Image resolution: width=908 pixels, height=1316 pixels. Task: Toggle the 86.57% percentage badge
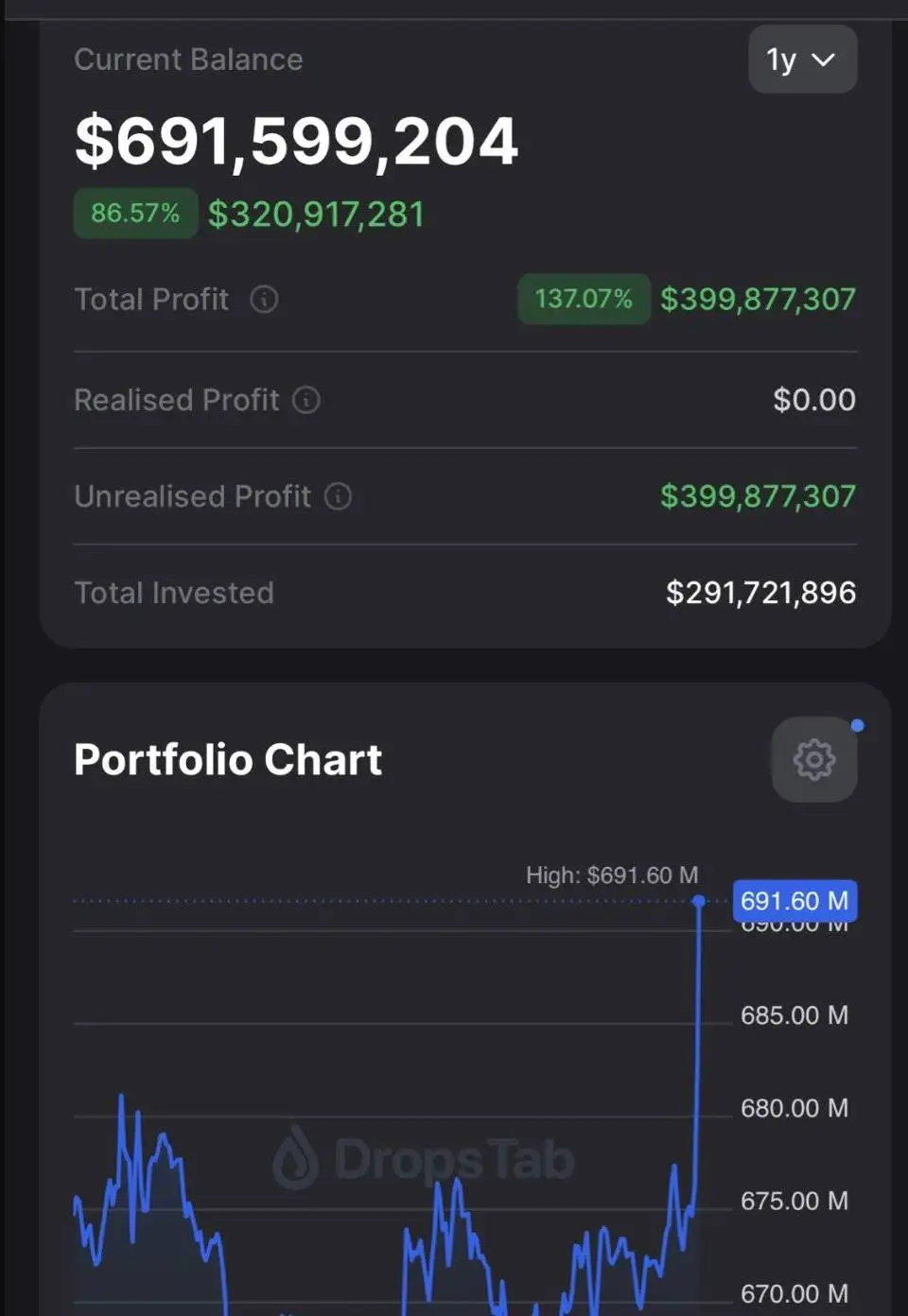(x=135, y=213)
